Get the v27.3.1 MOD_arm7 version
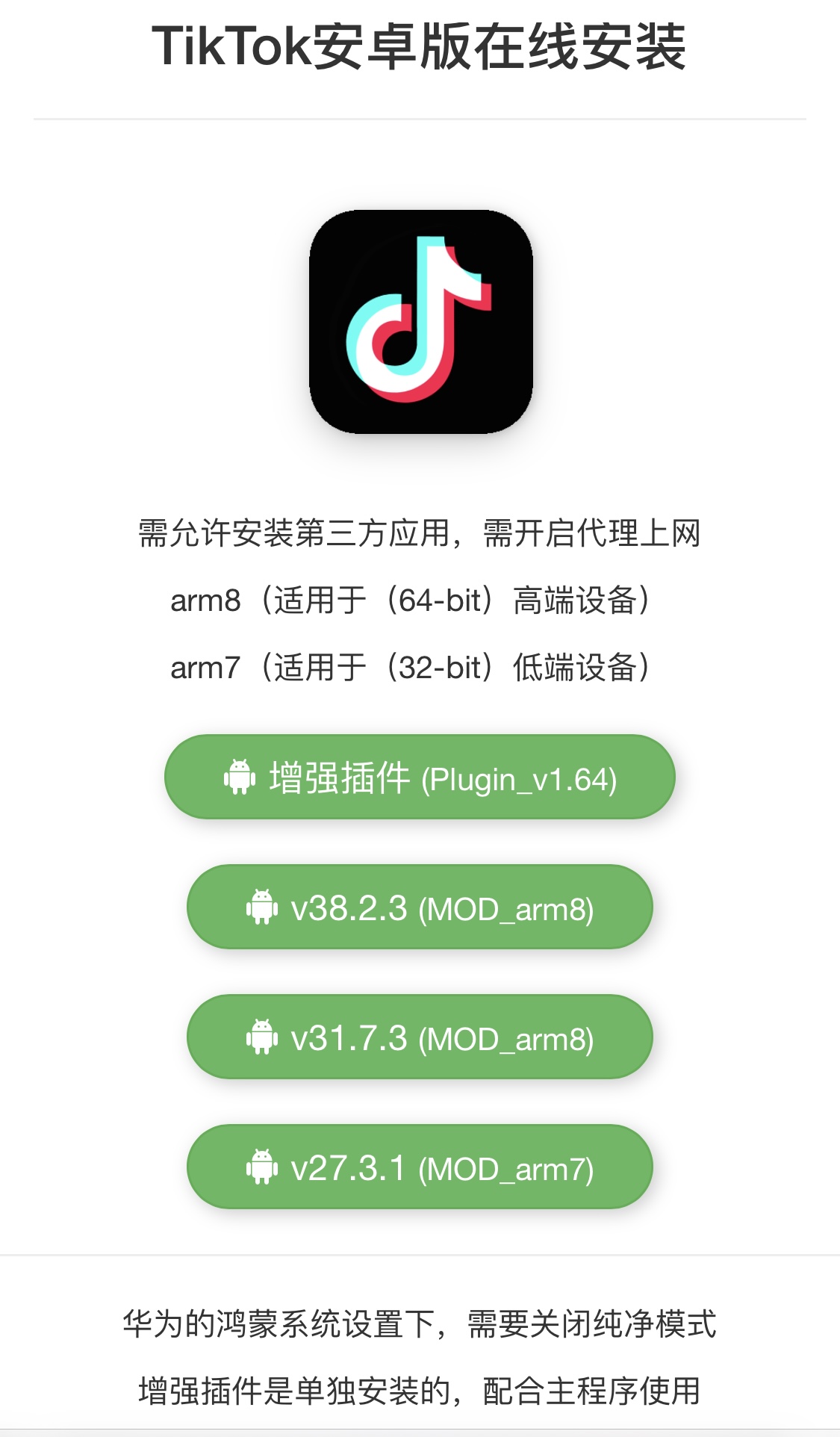The image size is (840, 1437). pyautogui.click(x=420, y=1167)
